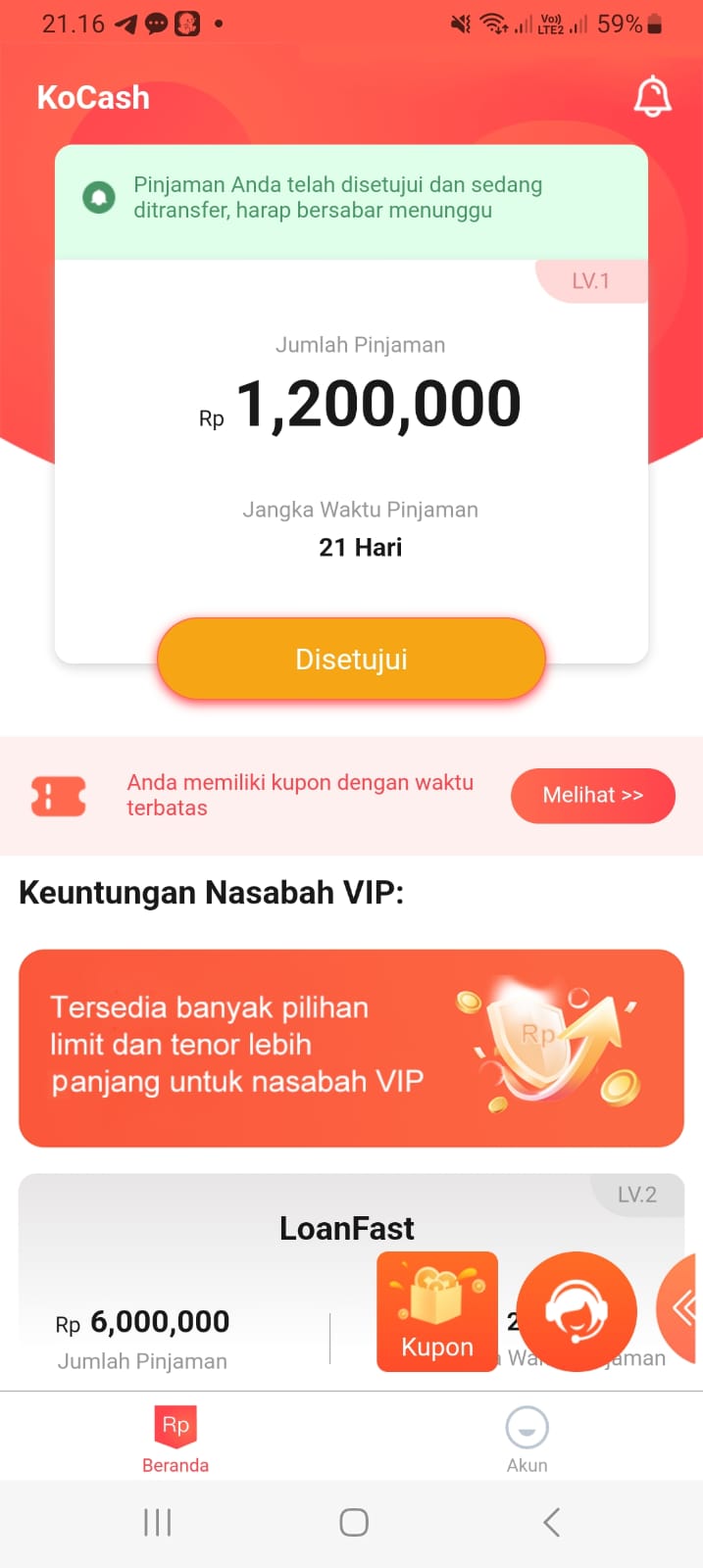This screenshot has width=703, height=1568.
Task: Tap the Disetujui button
Action: coord(351,659)
